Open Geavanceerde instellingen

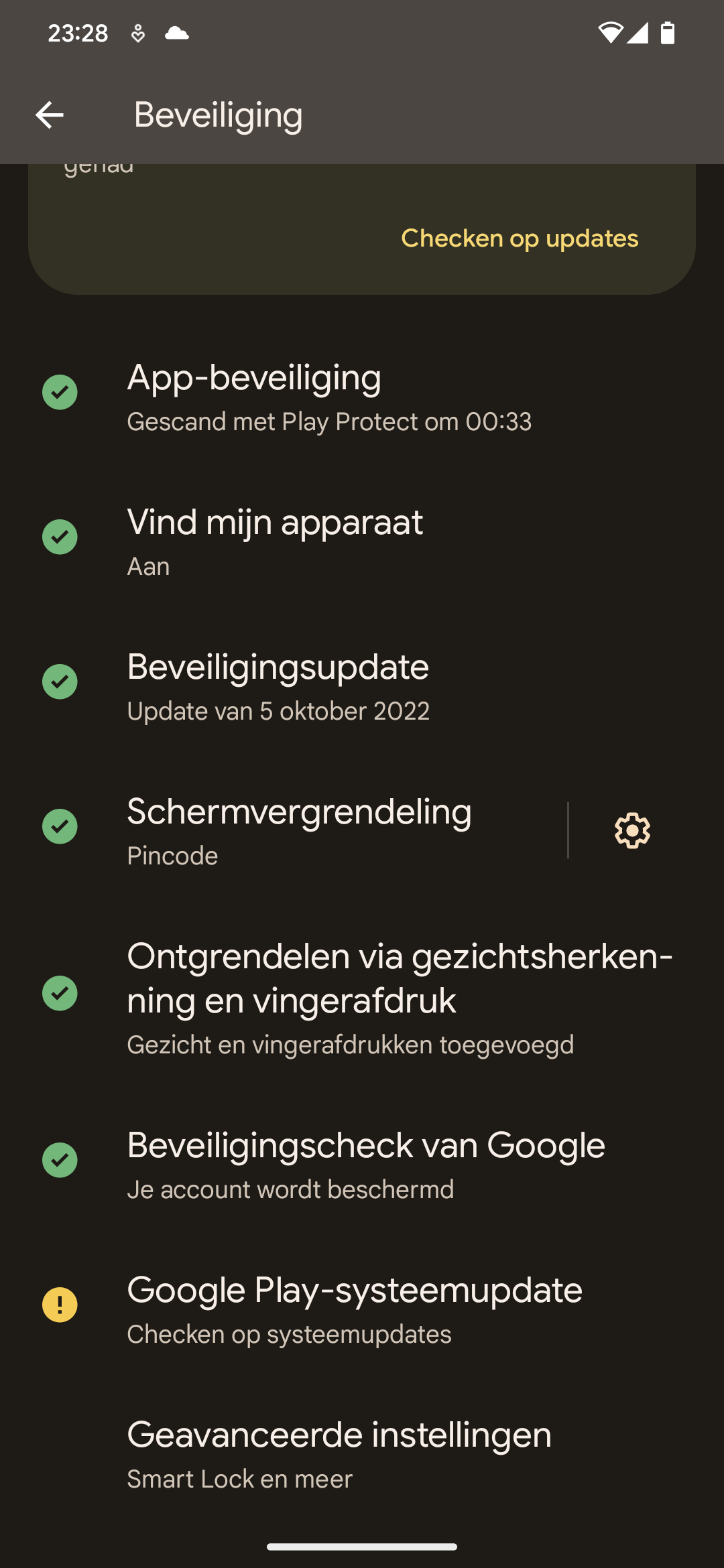click(362, 1453)
